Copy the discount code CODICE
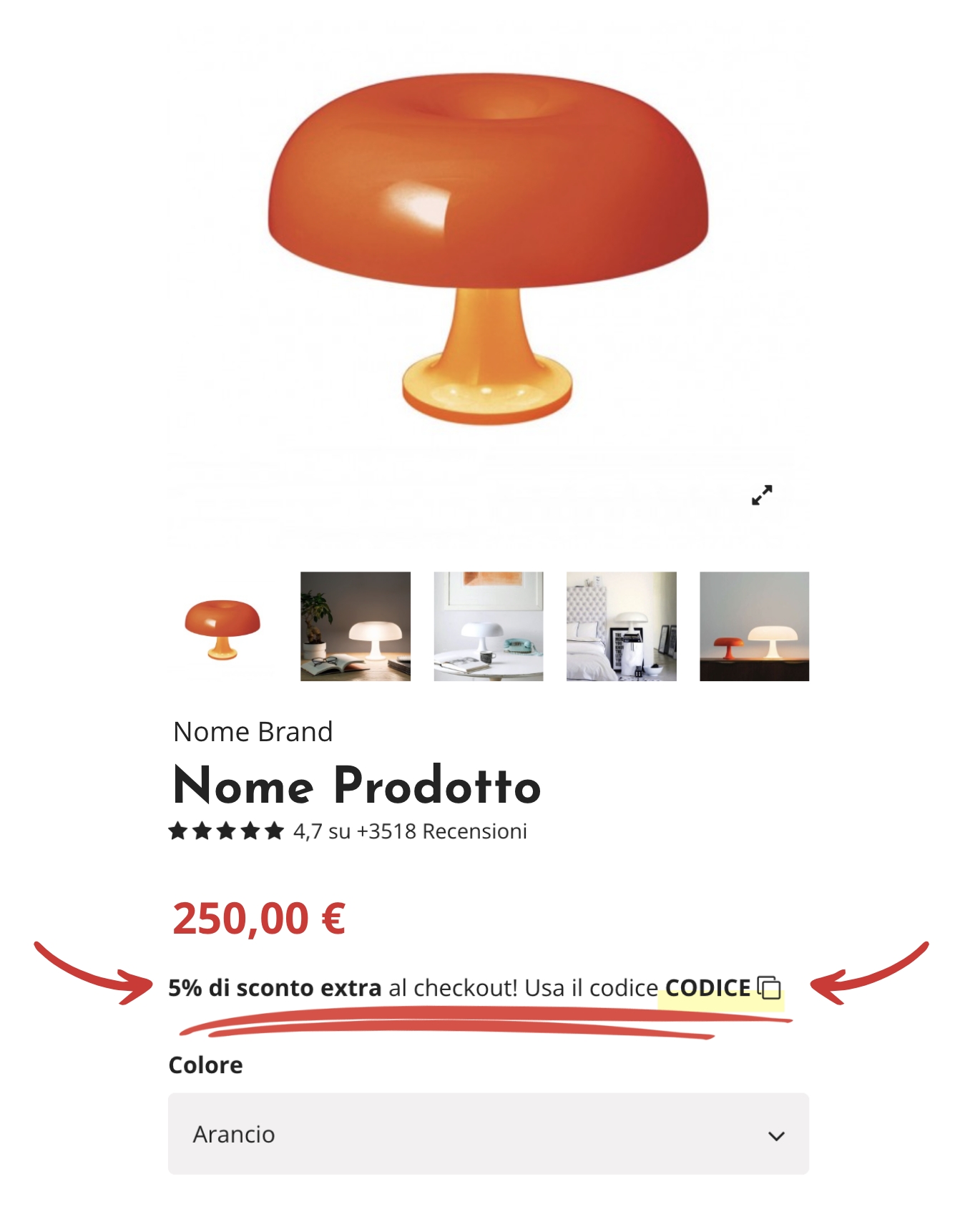Screen dimensions: 970x1232 coord(769,988)
